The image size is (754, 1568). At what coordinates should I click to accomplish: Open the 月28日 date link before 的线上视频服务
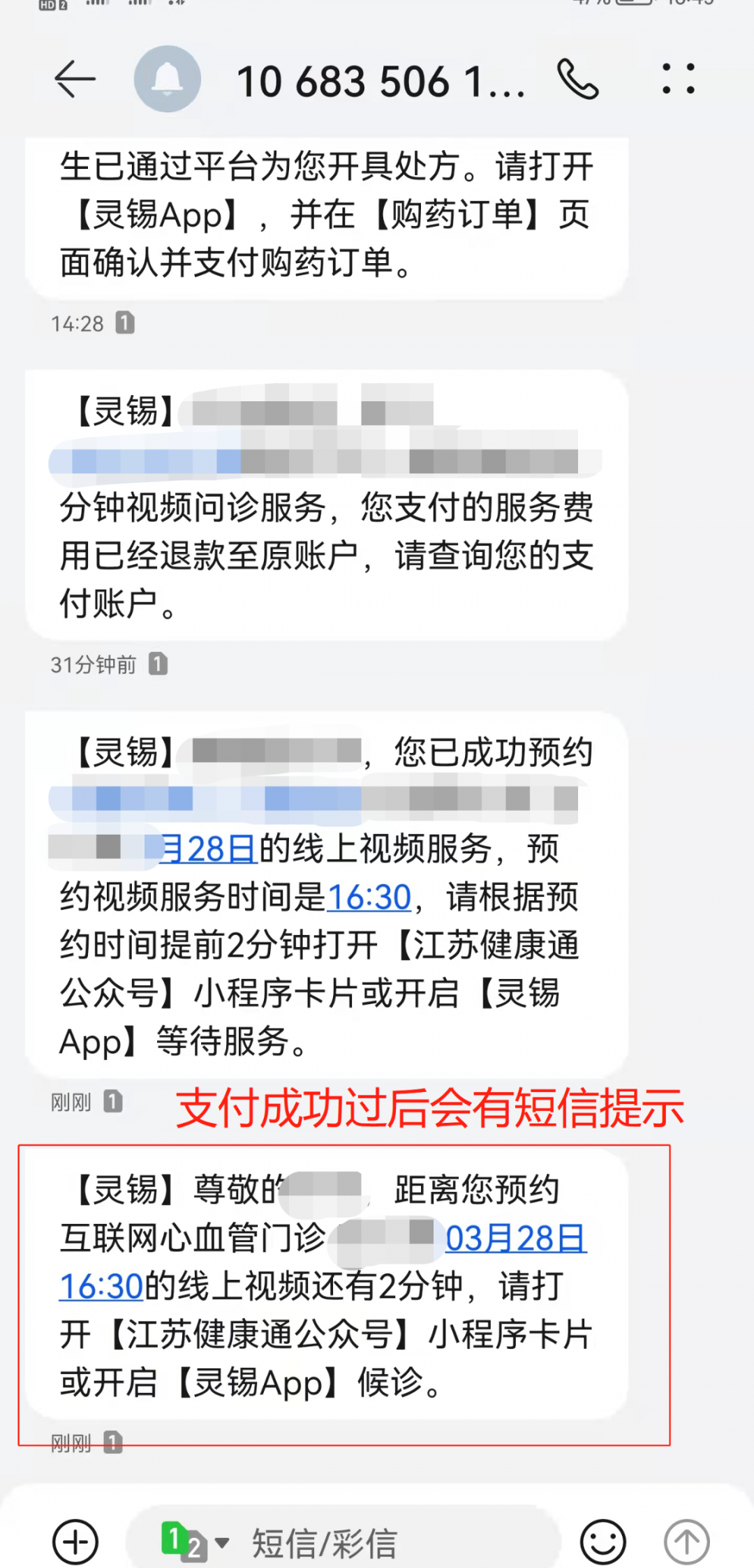pyautogui.click(x=208, y=849)
